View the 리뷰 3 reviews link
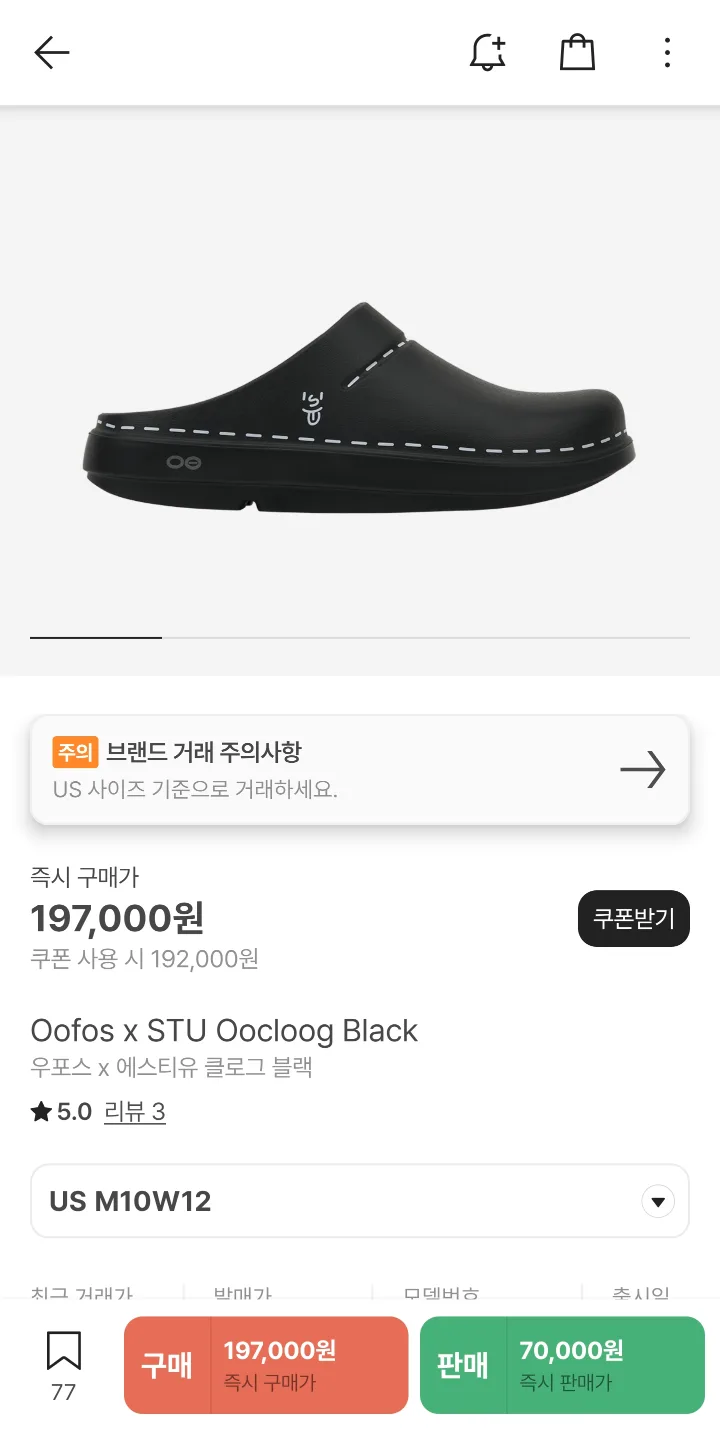The image size is (720, 1431). coord(134,1112)
